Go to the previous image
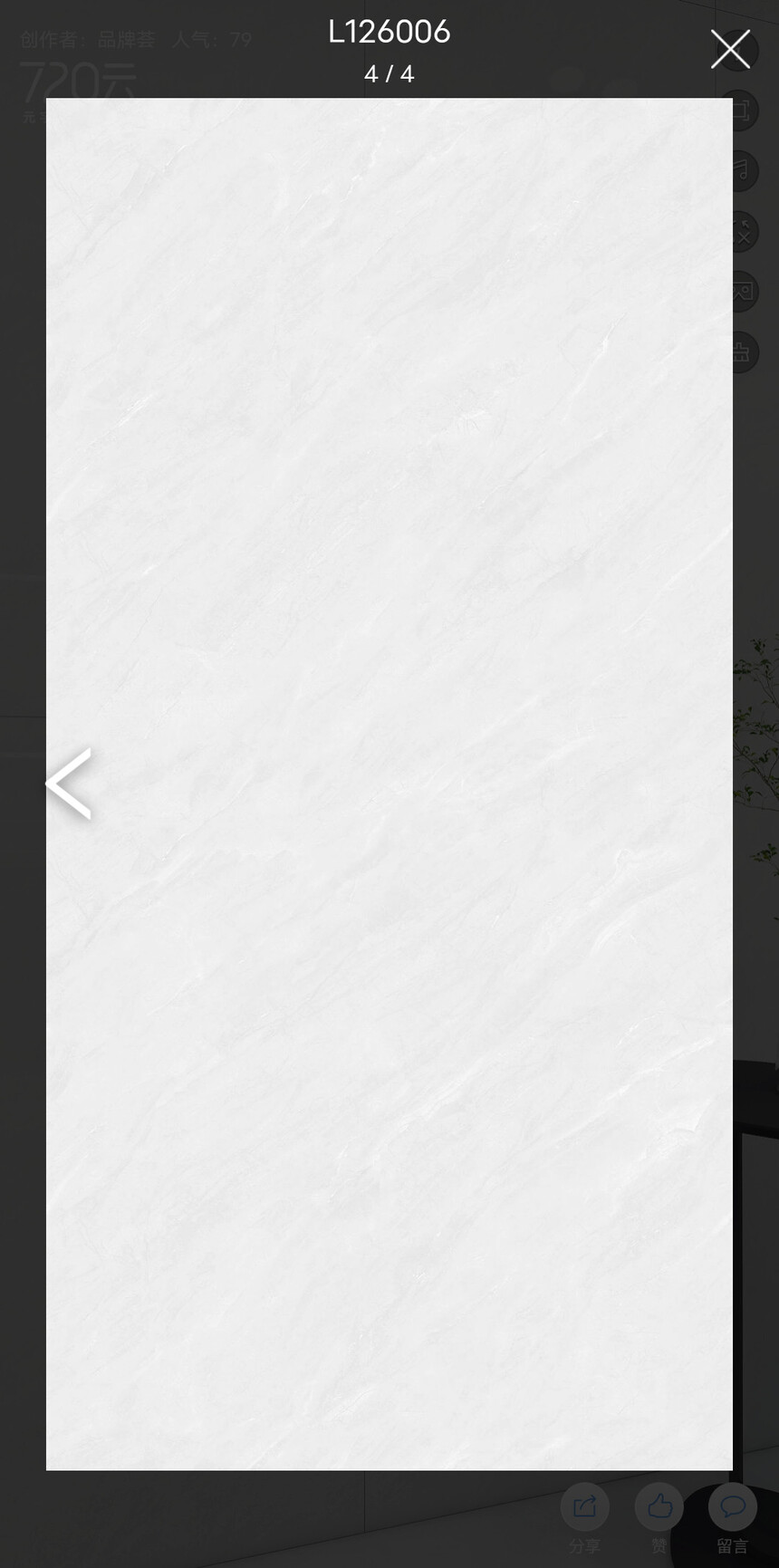 point(70,784)
